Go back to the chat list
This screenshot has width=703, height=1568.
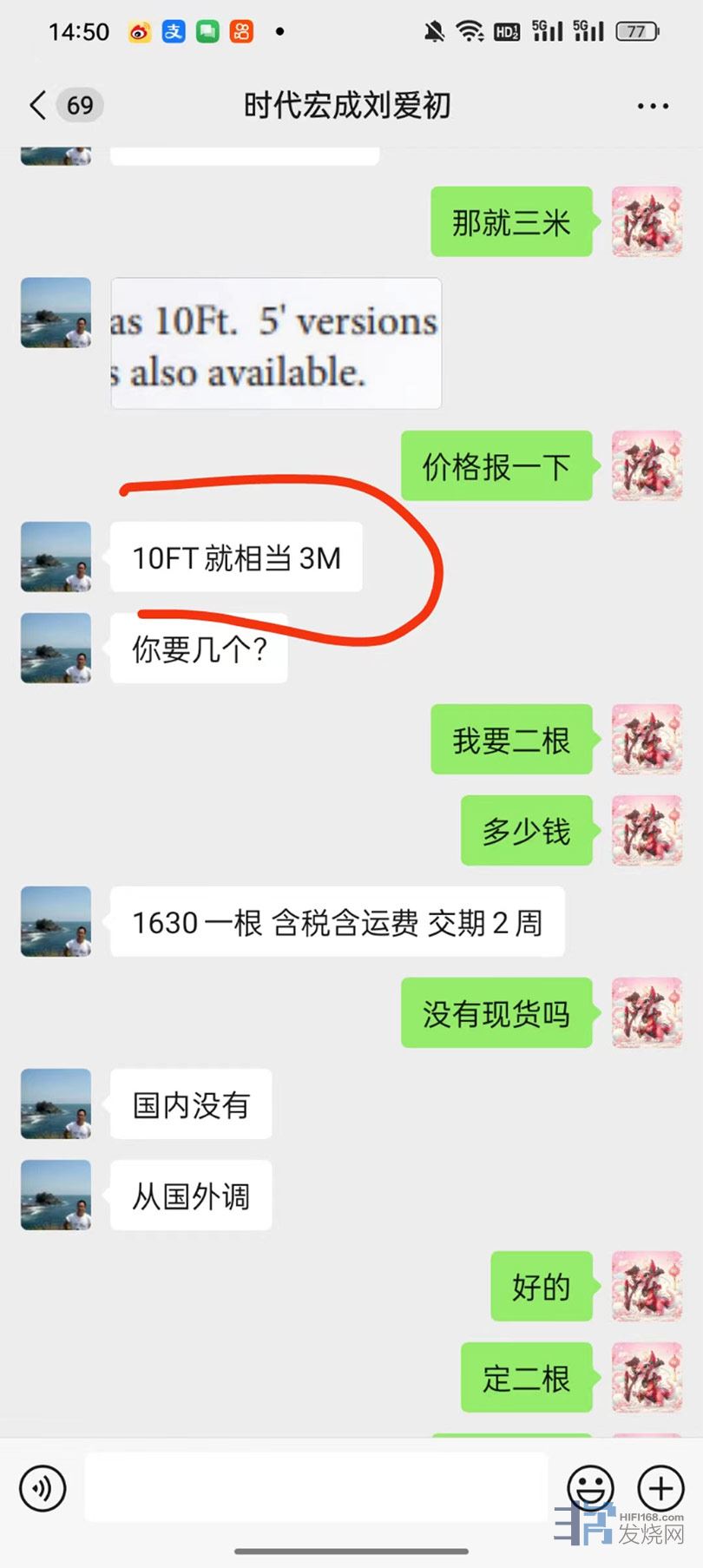[38, 105]
